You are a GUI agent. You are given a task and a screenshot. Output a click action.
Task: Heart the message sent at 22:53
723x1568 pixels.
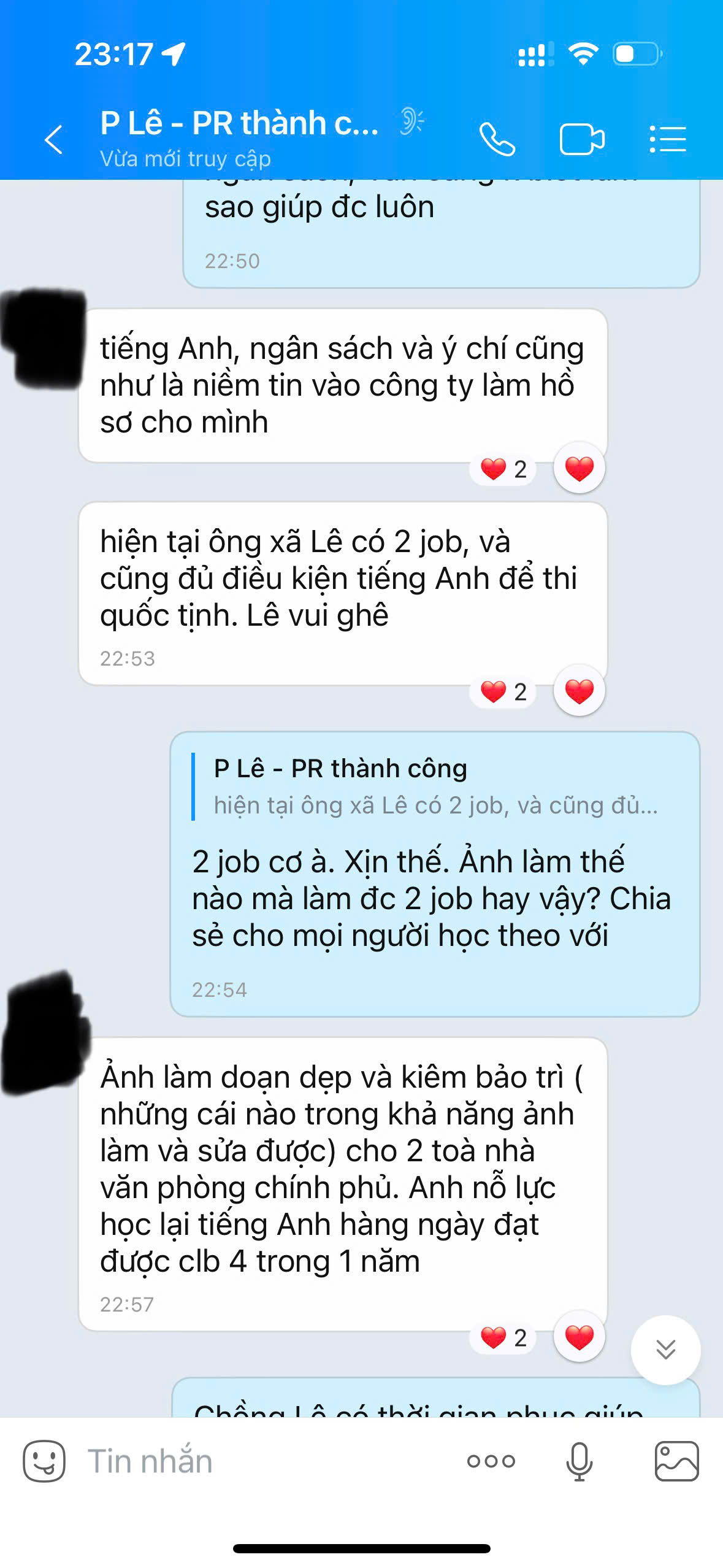(x=579, y=691)
